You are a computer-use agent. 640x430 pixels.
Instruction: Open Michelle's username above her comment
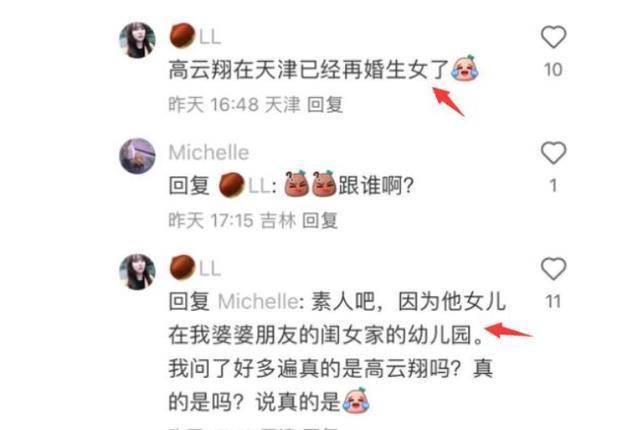(x=208, y=153)
